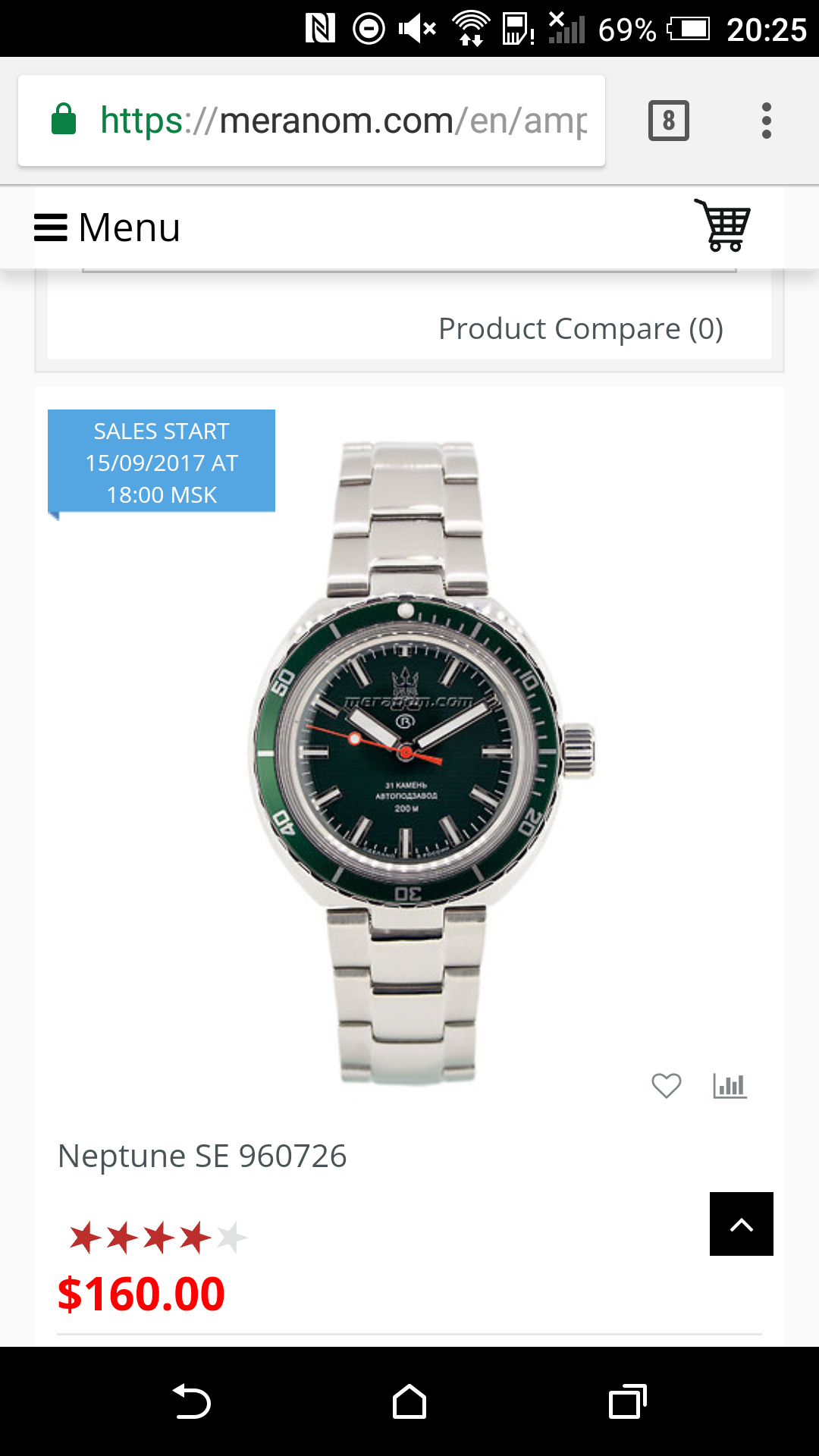
Task: Open the Neptune SE 960726 title link
Action: pos(202,1156)
